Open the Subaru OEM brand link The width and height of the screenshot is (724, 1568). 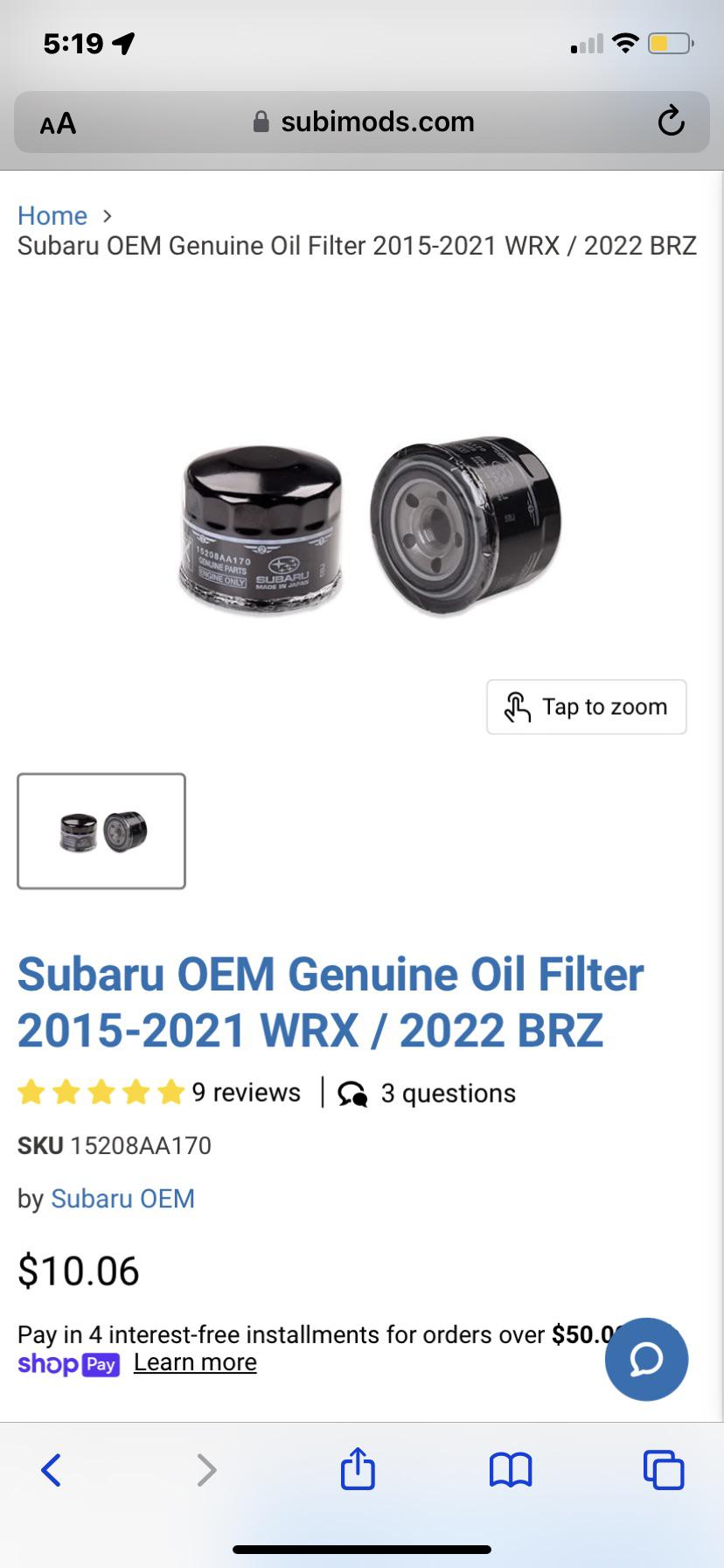122,1199
